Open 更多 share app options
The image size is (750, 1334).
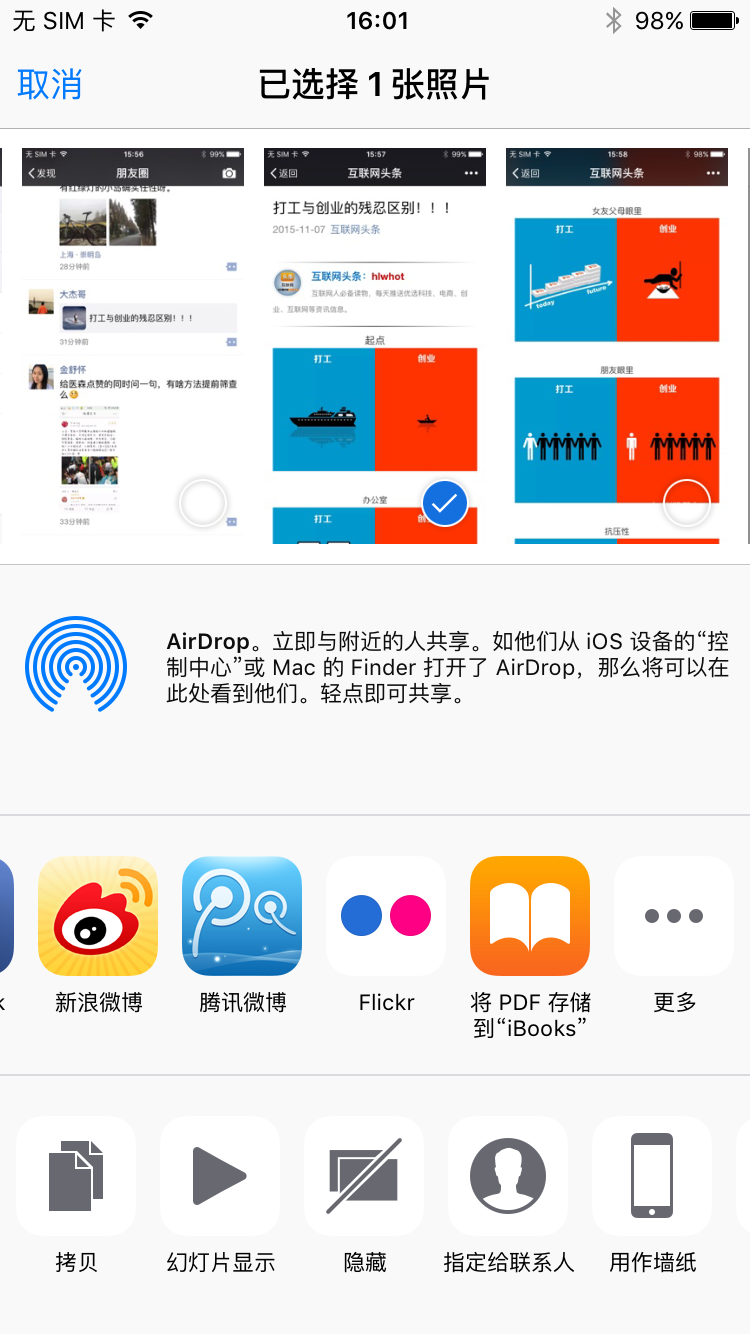(x=674, y=916)
